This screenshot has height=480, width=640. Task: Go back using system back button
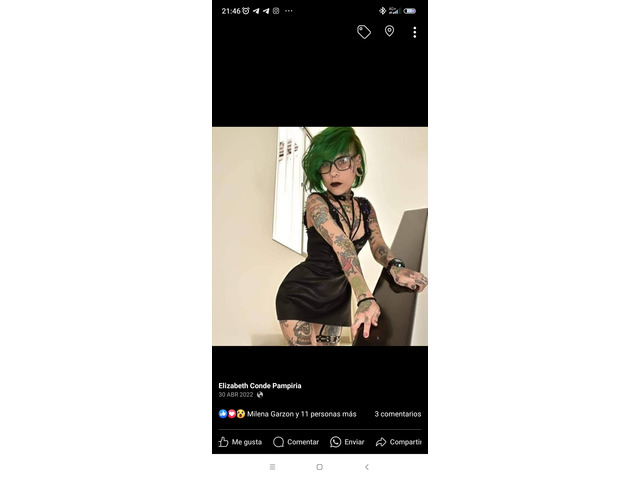pyautogui.click(x=366, y=467)
